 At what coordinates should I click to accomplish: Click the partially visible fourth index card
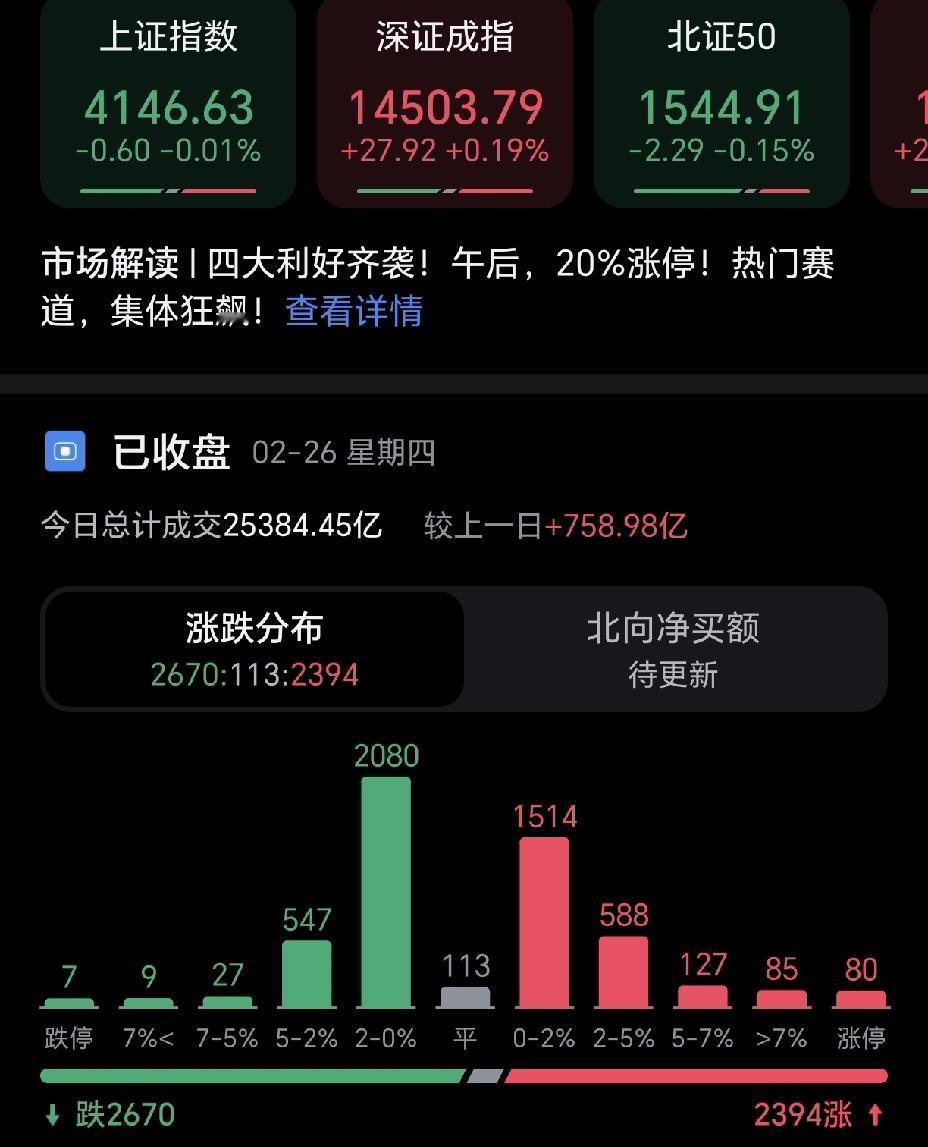[910, 100]
